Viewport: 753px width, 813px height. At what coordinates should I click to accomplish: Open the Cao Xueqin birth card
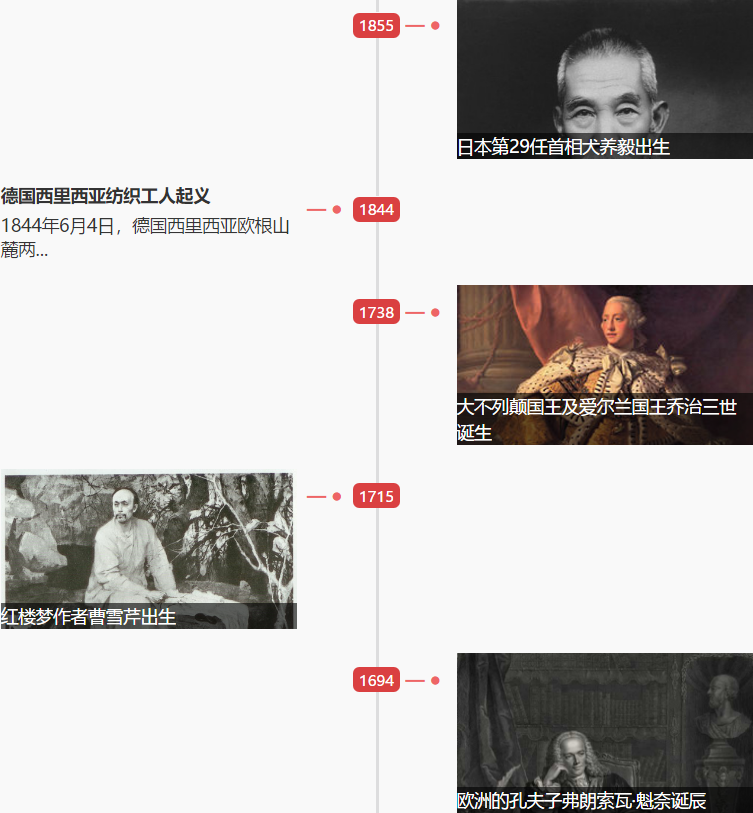point(148,550)
